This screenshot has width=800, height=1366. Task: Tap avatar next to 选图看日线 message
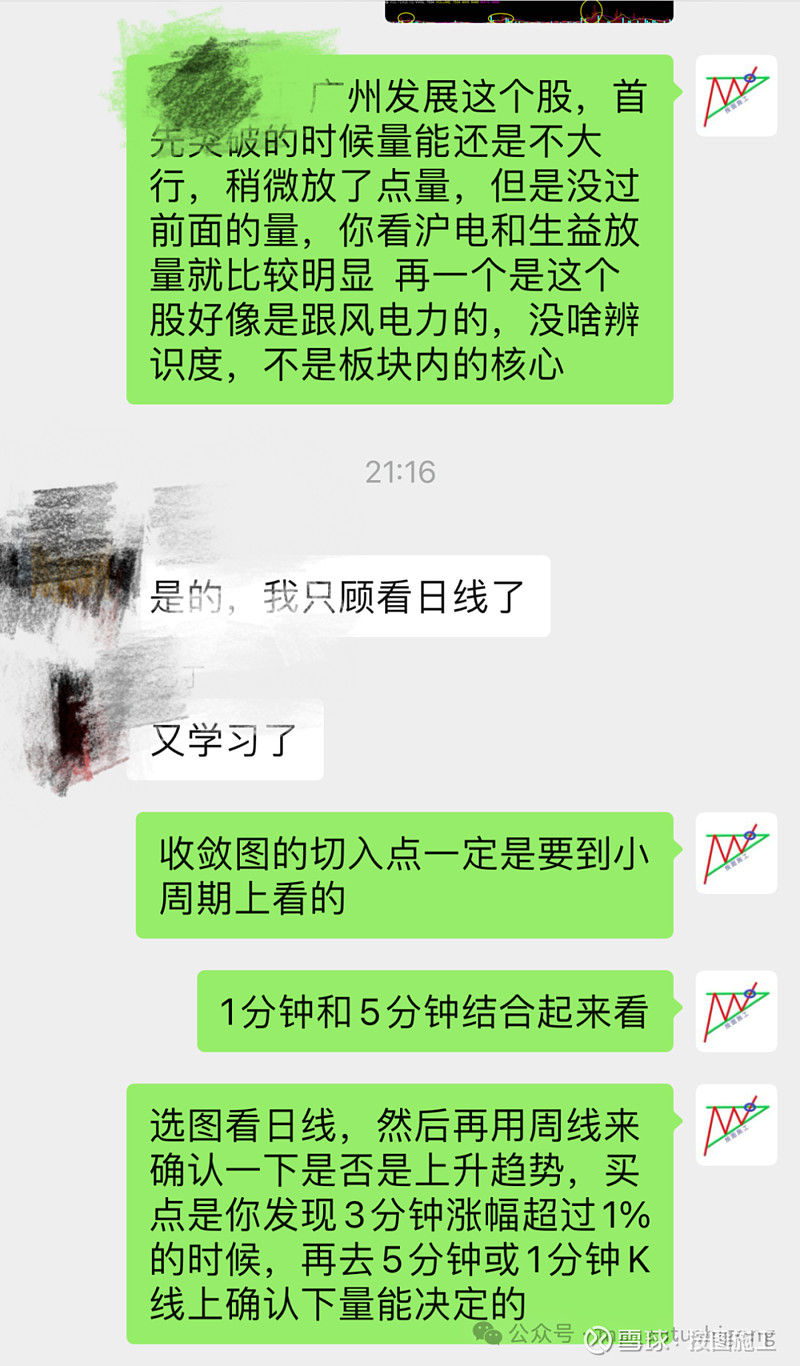click(736, 1125)
